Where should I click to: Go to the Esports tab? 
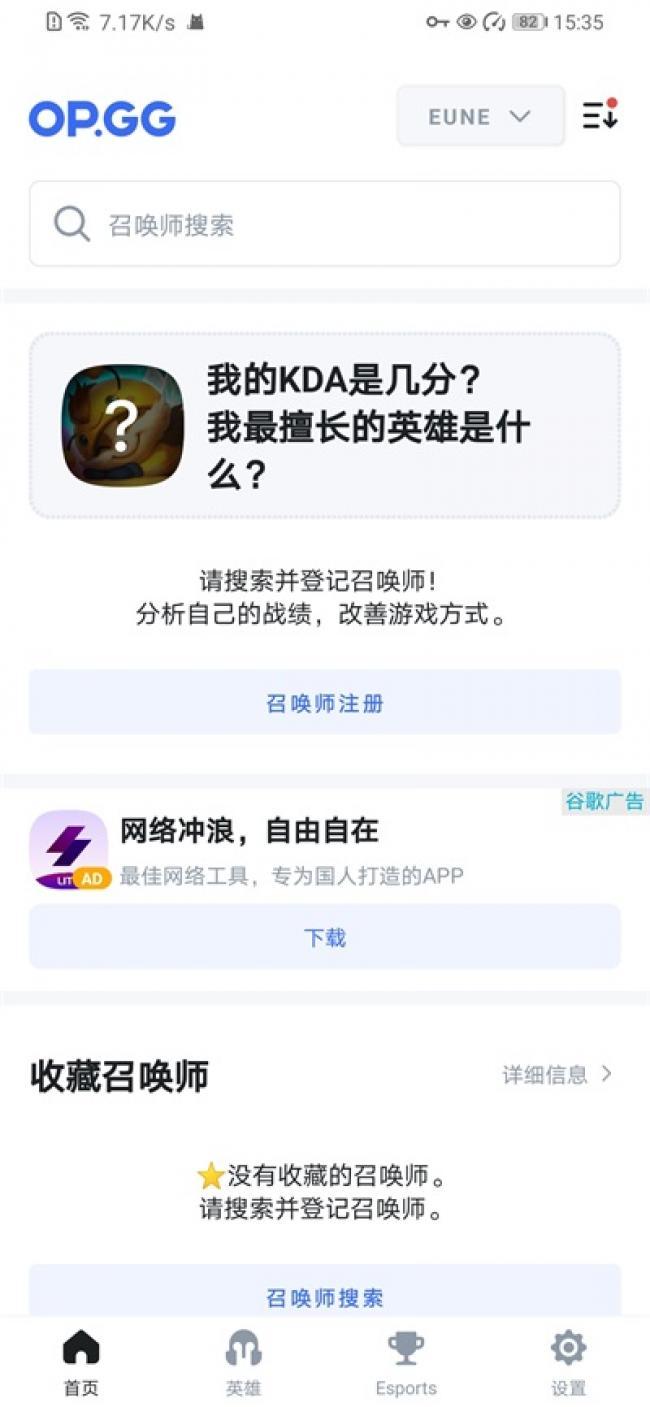406,1362
